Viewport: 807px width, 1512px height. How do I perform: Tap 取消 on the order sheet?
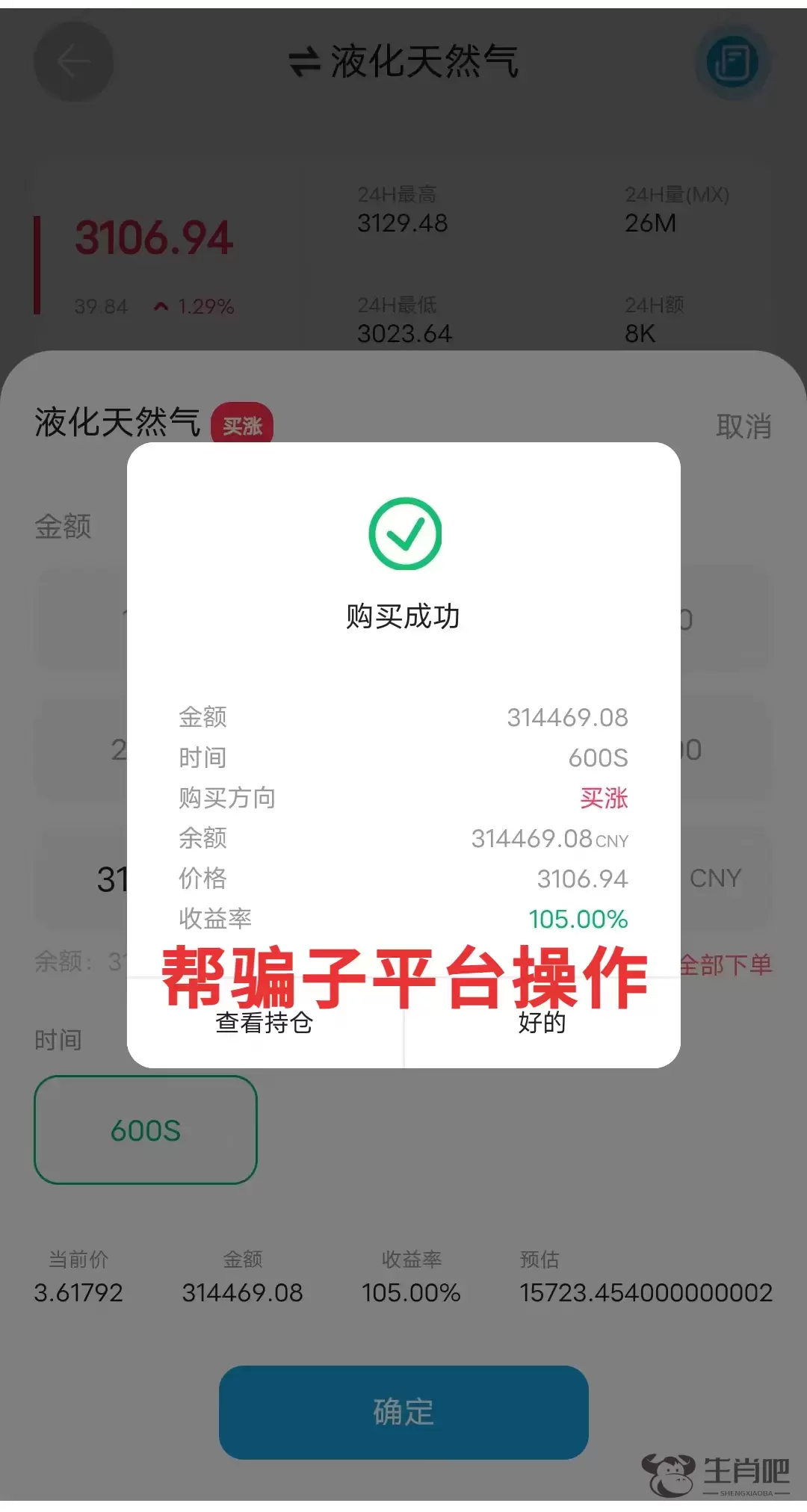click(x=743, y=427)
